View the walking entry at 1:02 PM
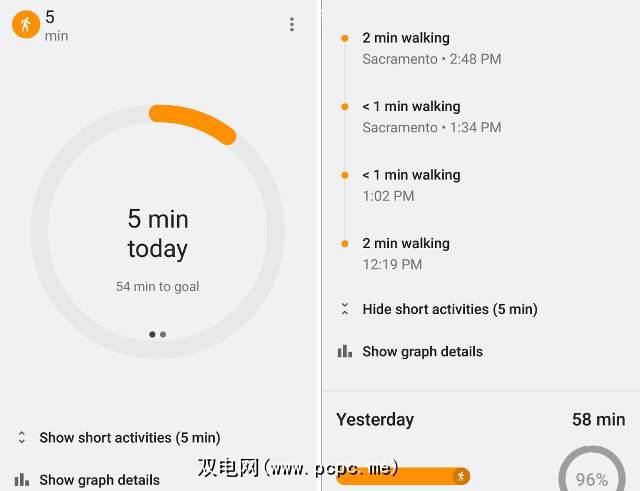Viewport: 640px width, 491px height. 411,185
